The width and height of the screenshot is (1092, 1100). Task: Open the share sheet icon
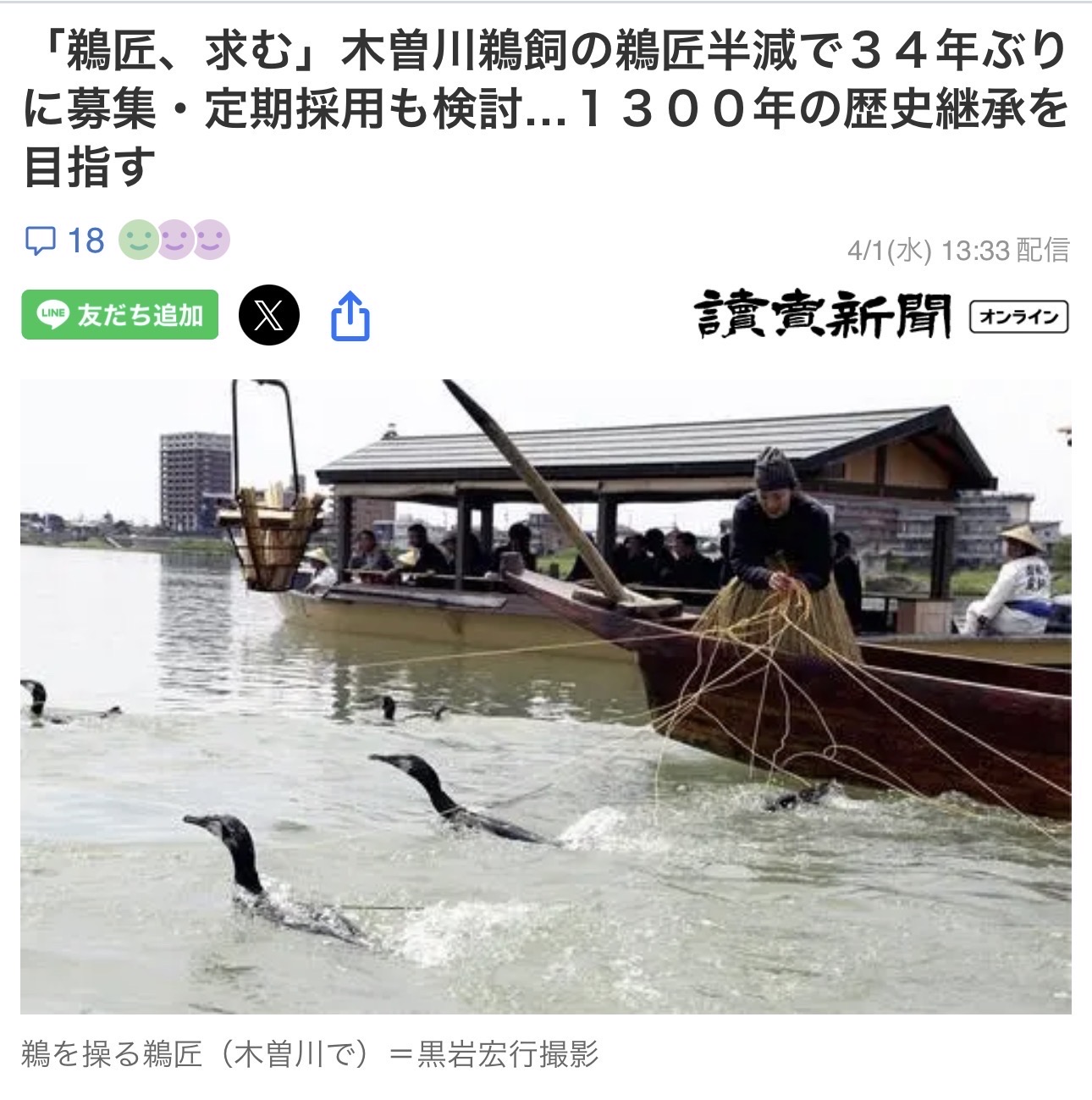(350, 316)
